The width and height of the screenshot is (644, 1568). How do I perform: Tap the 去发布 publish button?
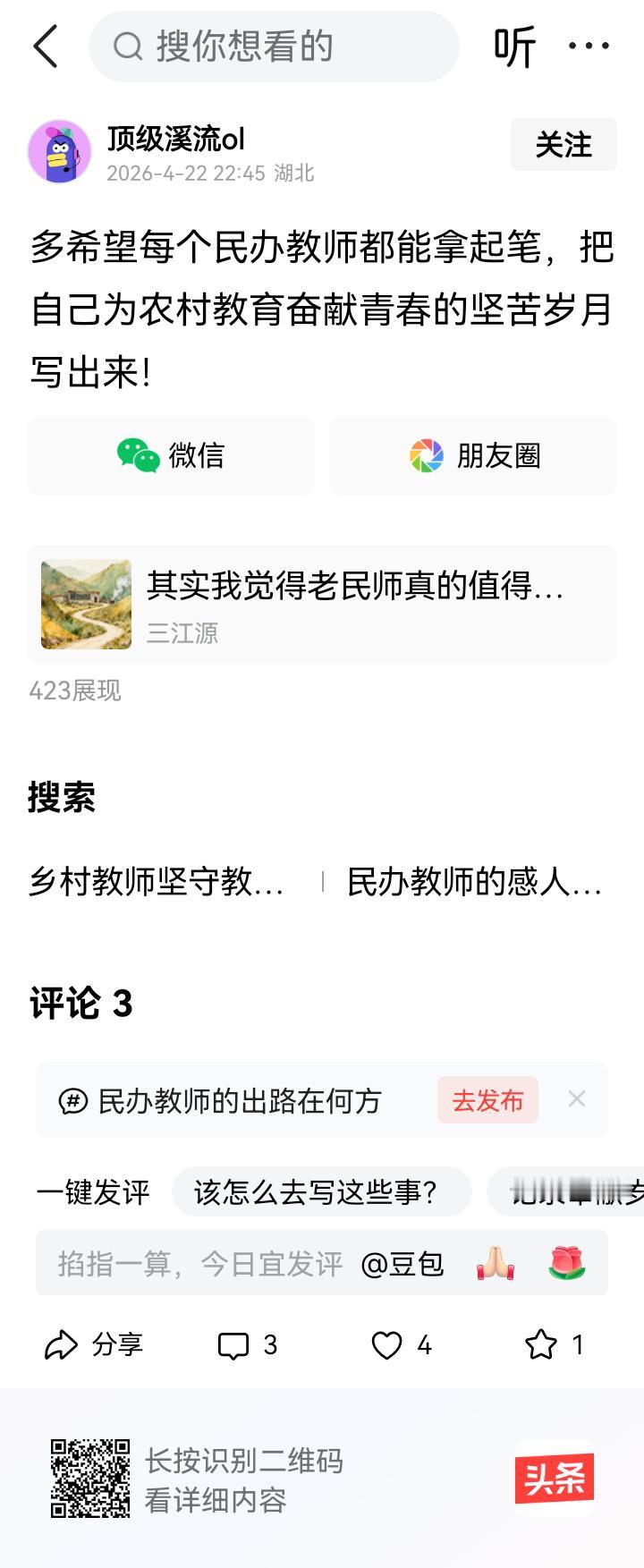(x=487, y=1098)
